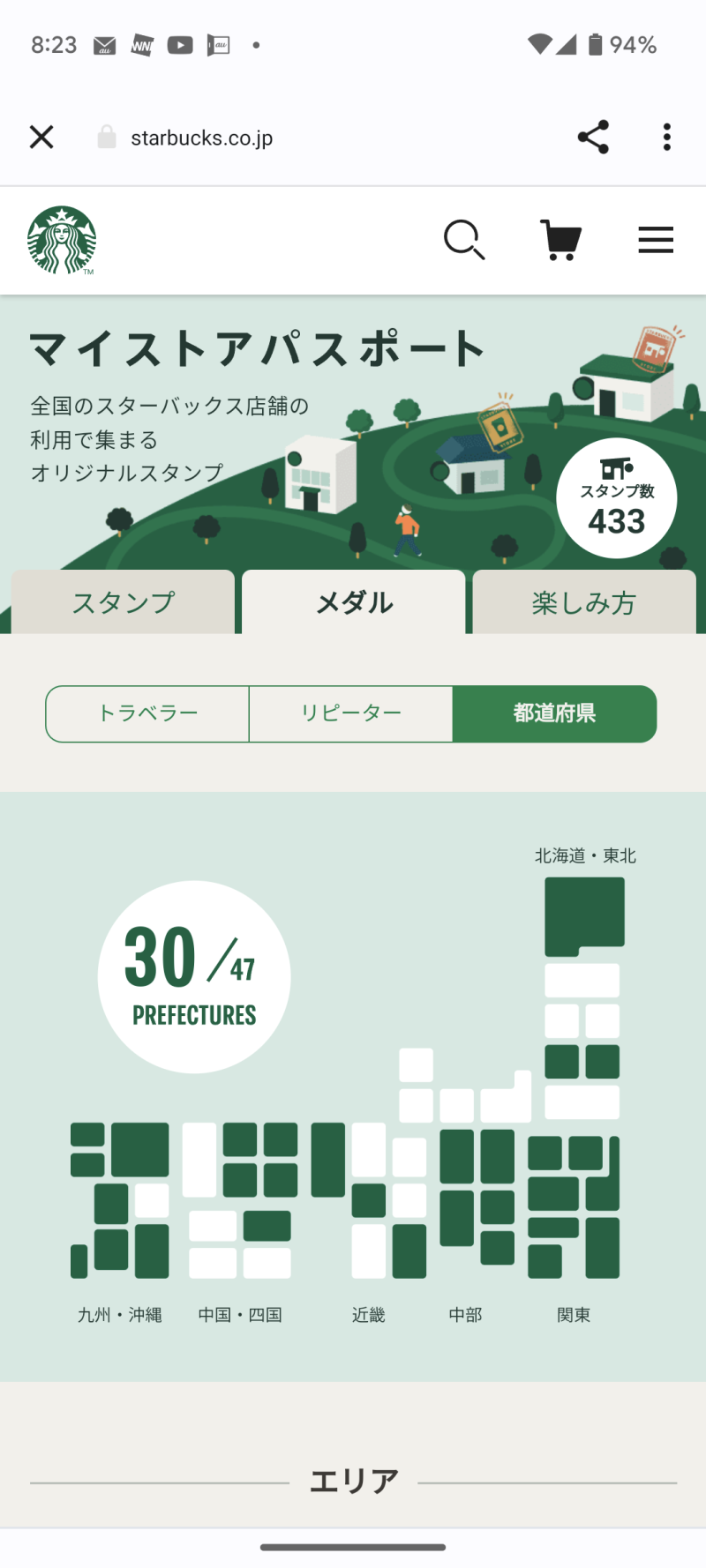Select the メダル tab
The image size is (706, 1568).
click(354, 602)
